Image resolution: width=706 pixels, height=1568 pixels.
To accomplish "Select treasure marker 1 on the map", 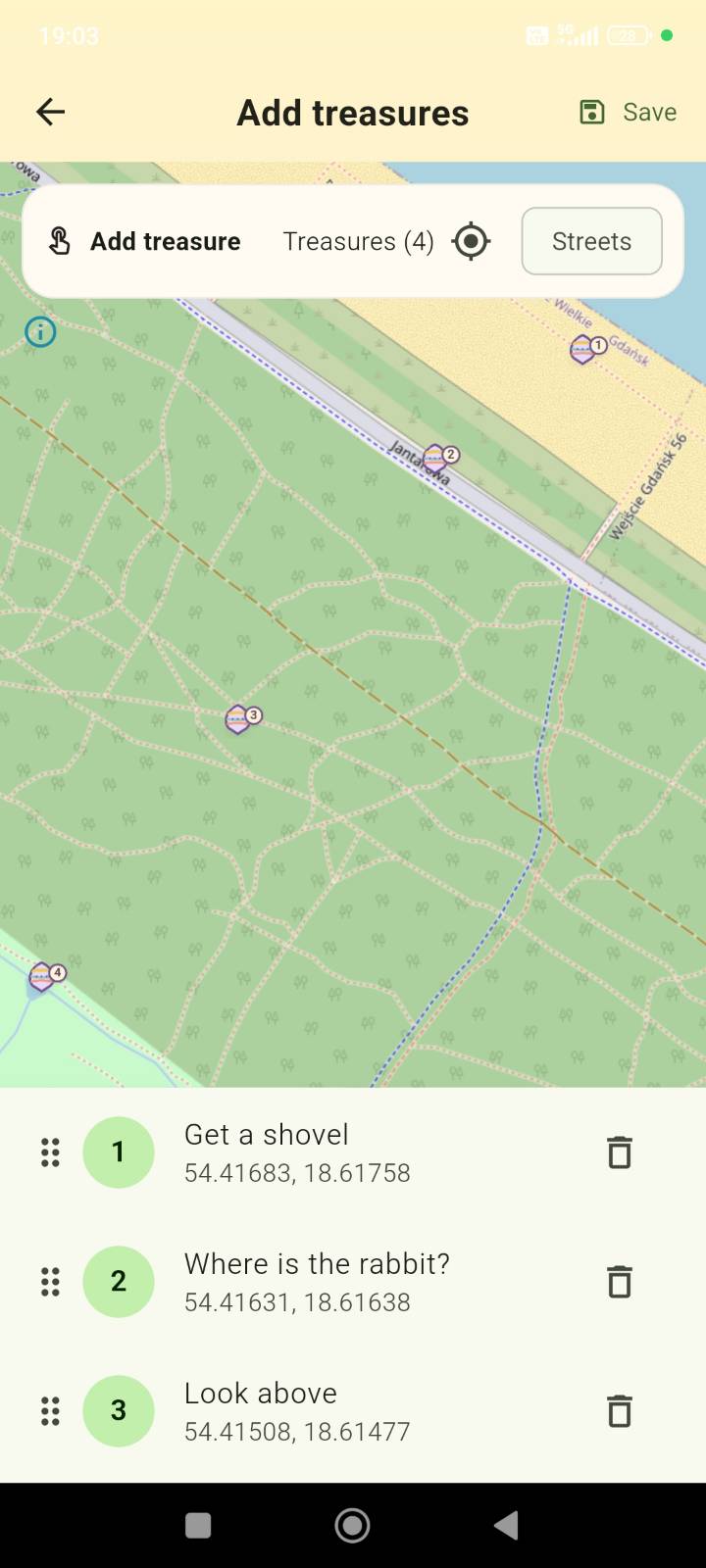I will click(x=585, y=349).
